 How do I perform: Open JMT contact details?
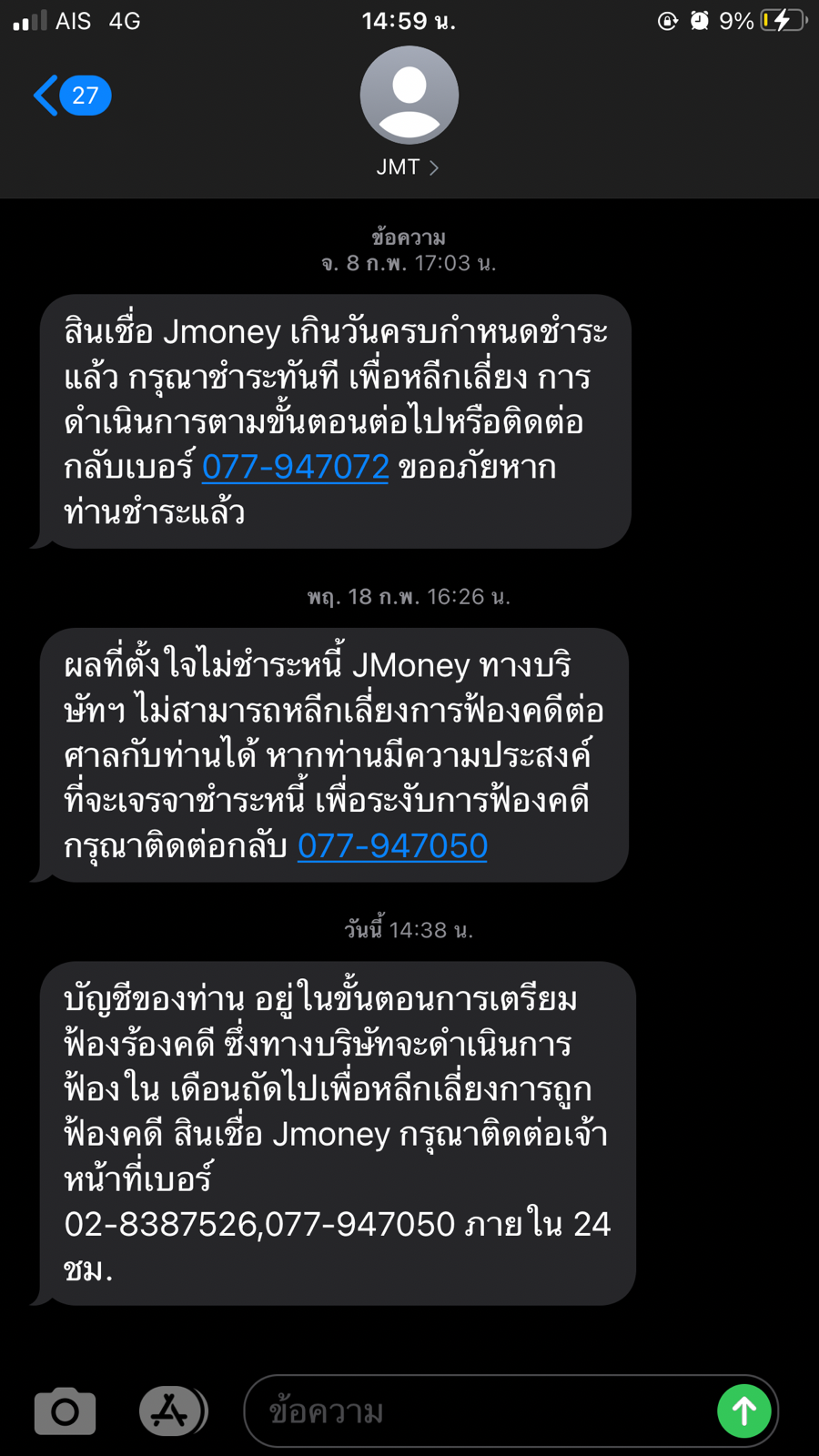click(x=409, y=113)
